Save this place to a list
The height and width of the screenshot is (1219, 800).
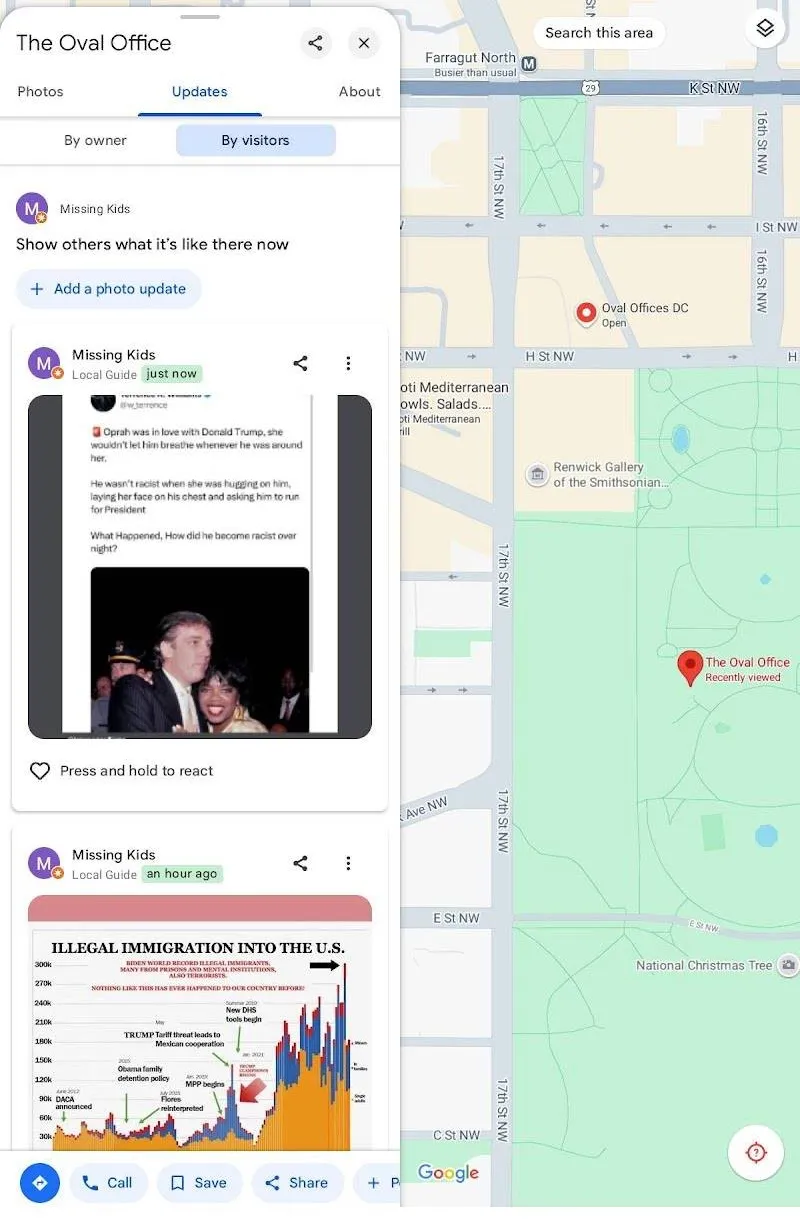[x=199, y=1183]
